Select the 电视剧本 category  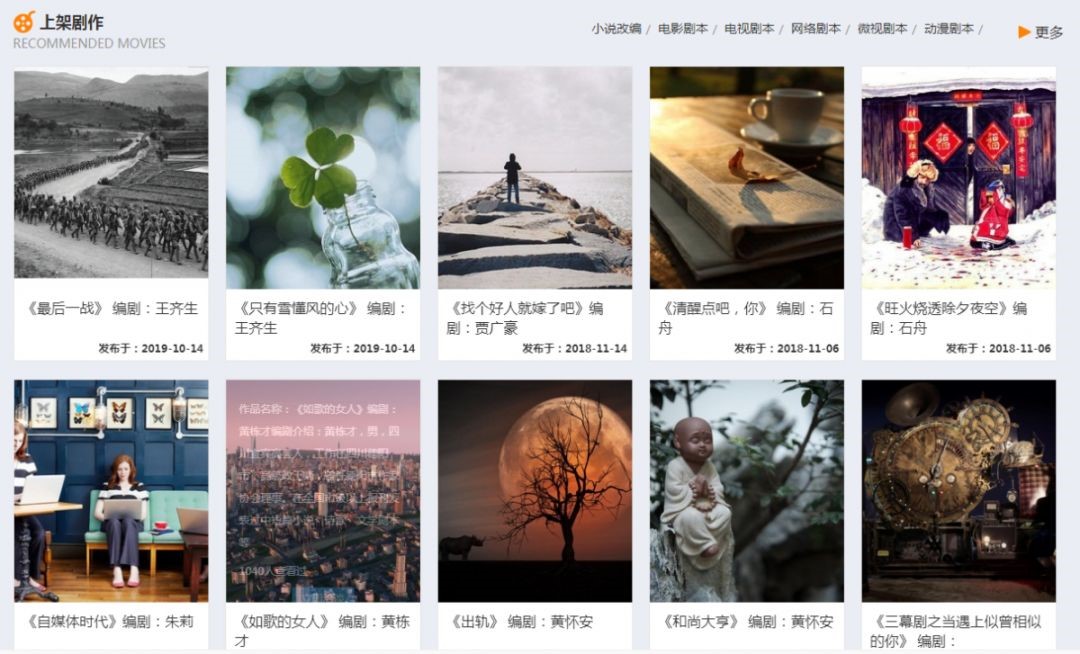pyautogui.click(x=749, y=29)
